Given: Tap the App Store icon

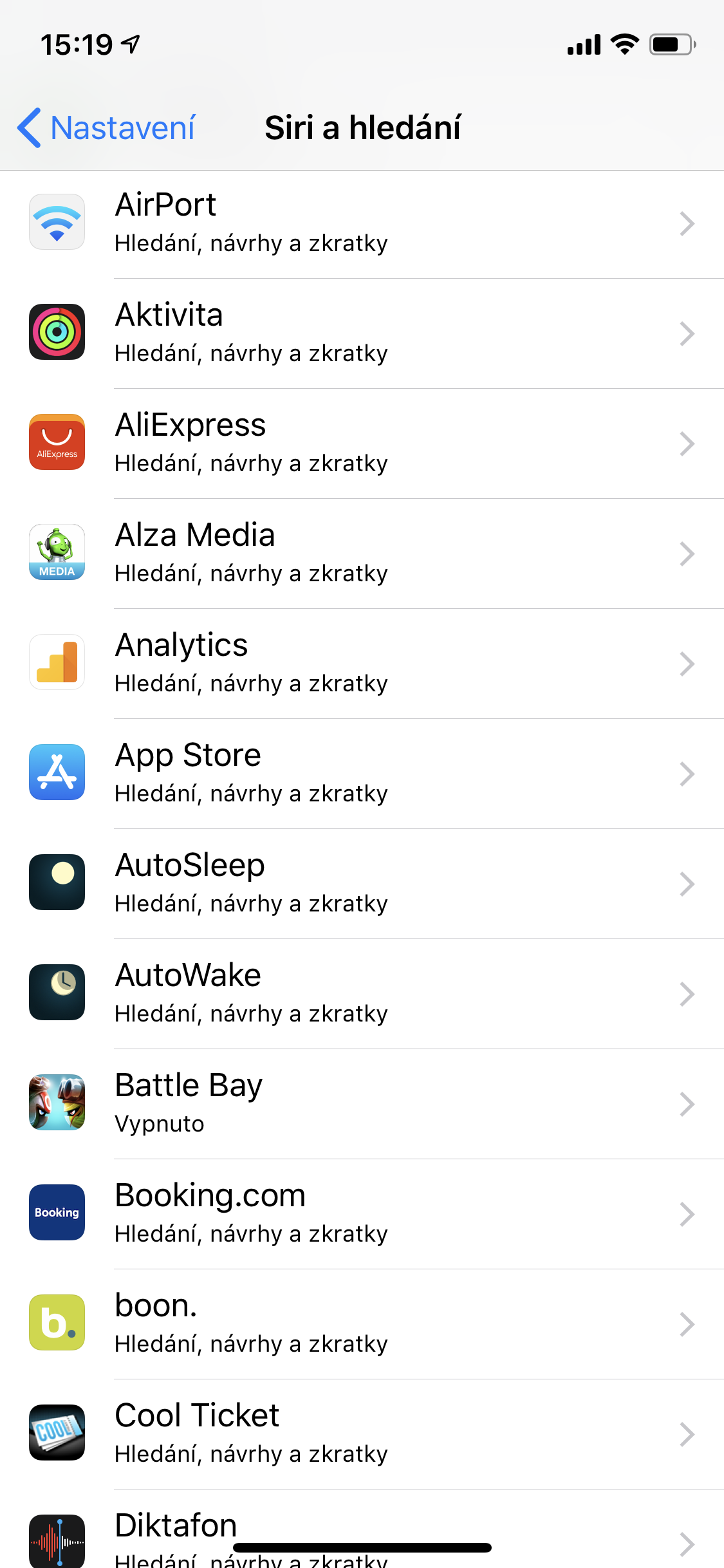Looking at the screenshot, I should 57,772.
